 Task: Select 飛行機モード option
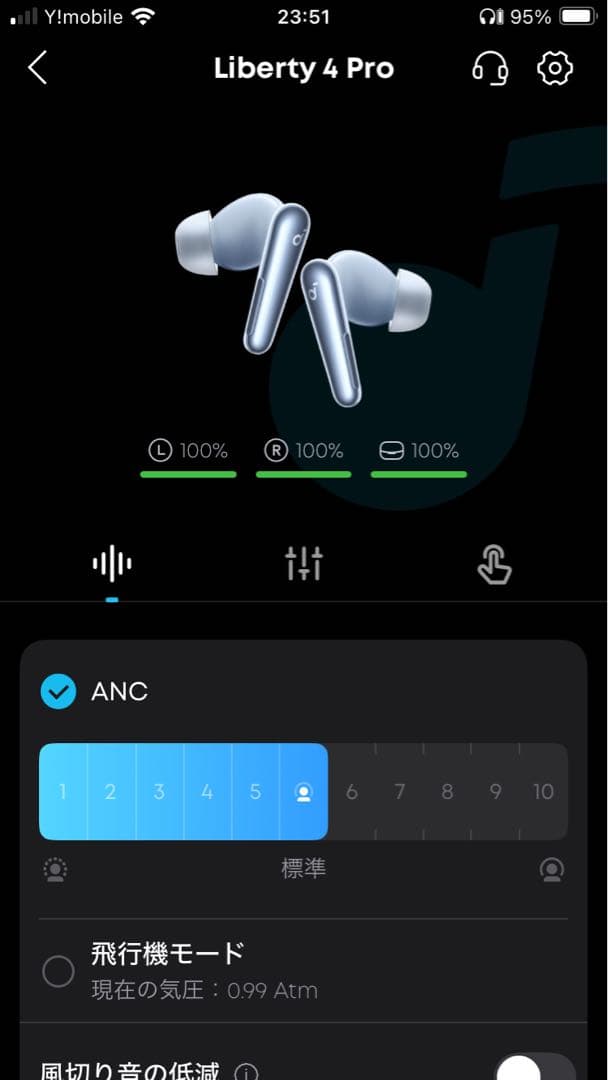58,971
